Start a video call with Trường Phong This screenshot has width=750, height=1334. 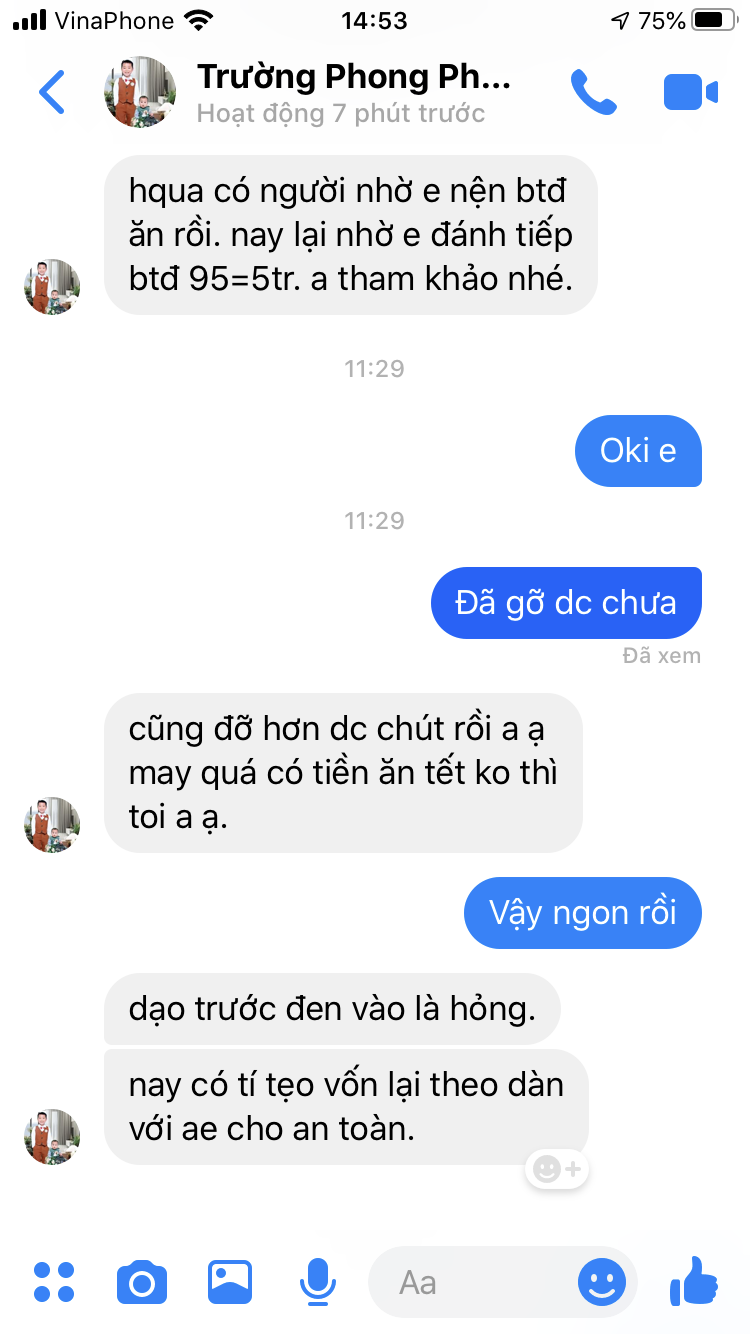tap(690, 92)
